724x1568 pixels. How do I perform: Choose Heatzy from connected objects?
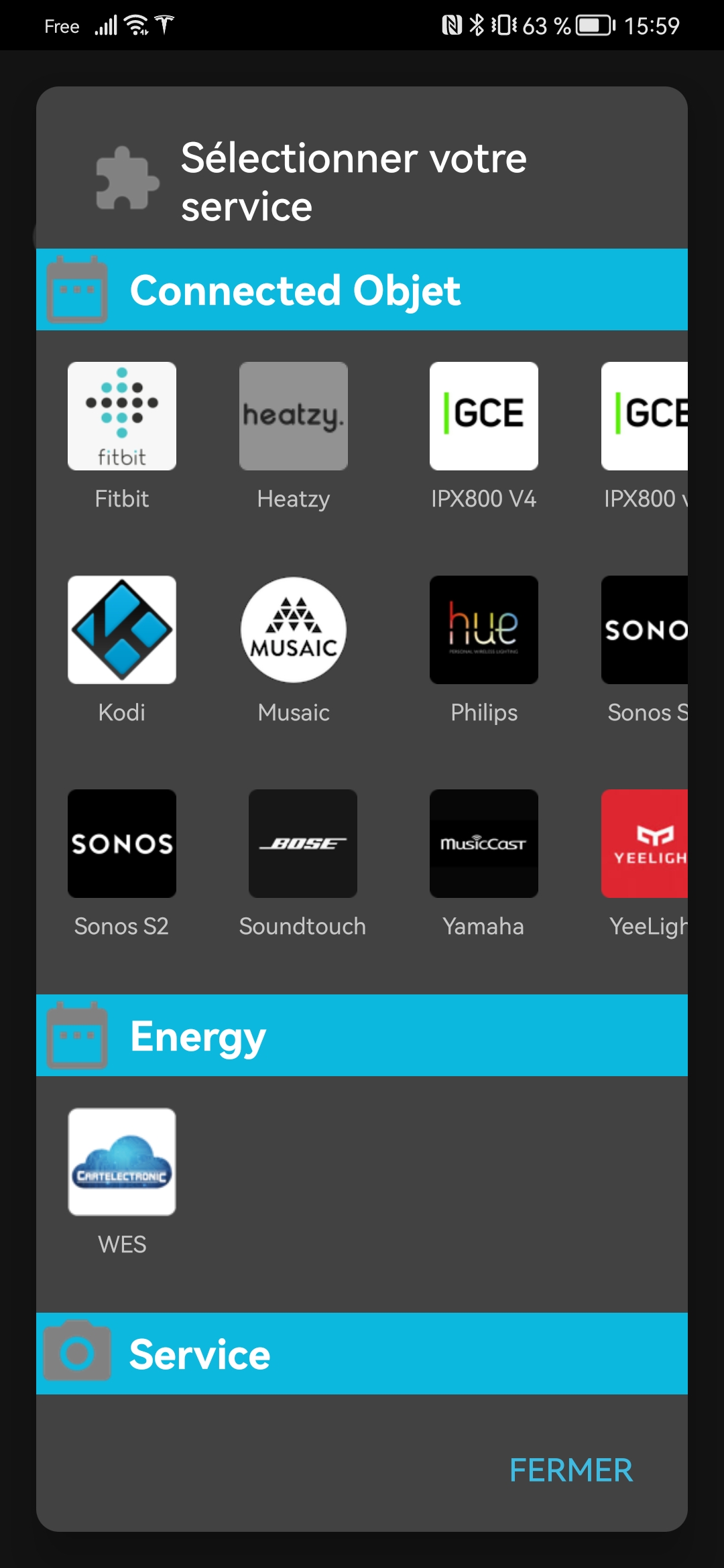[x=294, y=416]
